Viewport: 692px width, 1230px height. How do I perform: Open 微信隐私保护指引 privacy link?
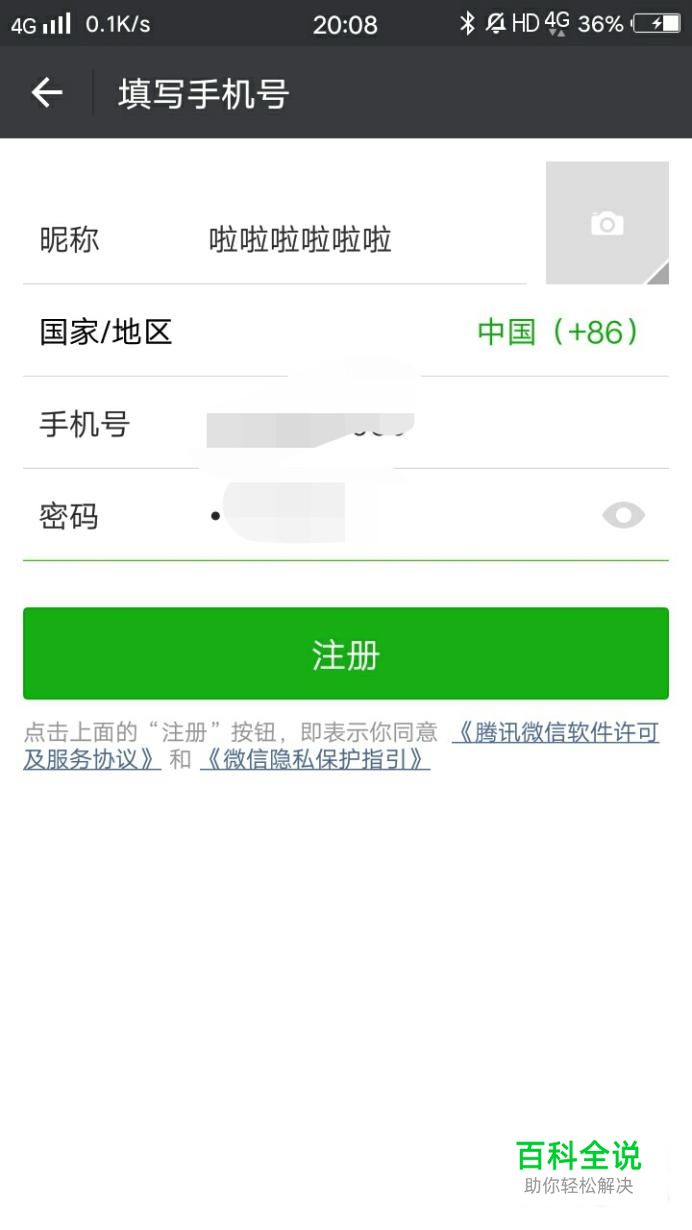point(315,760)
